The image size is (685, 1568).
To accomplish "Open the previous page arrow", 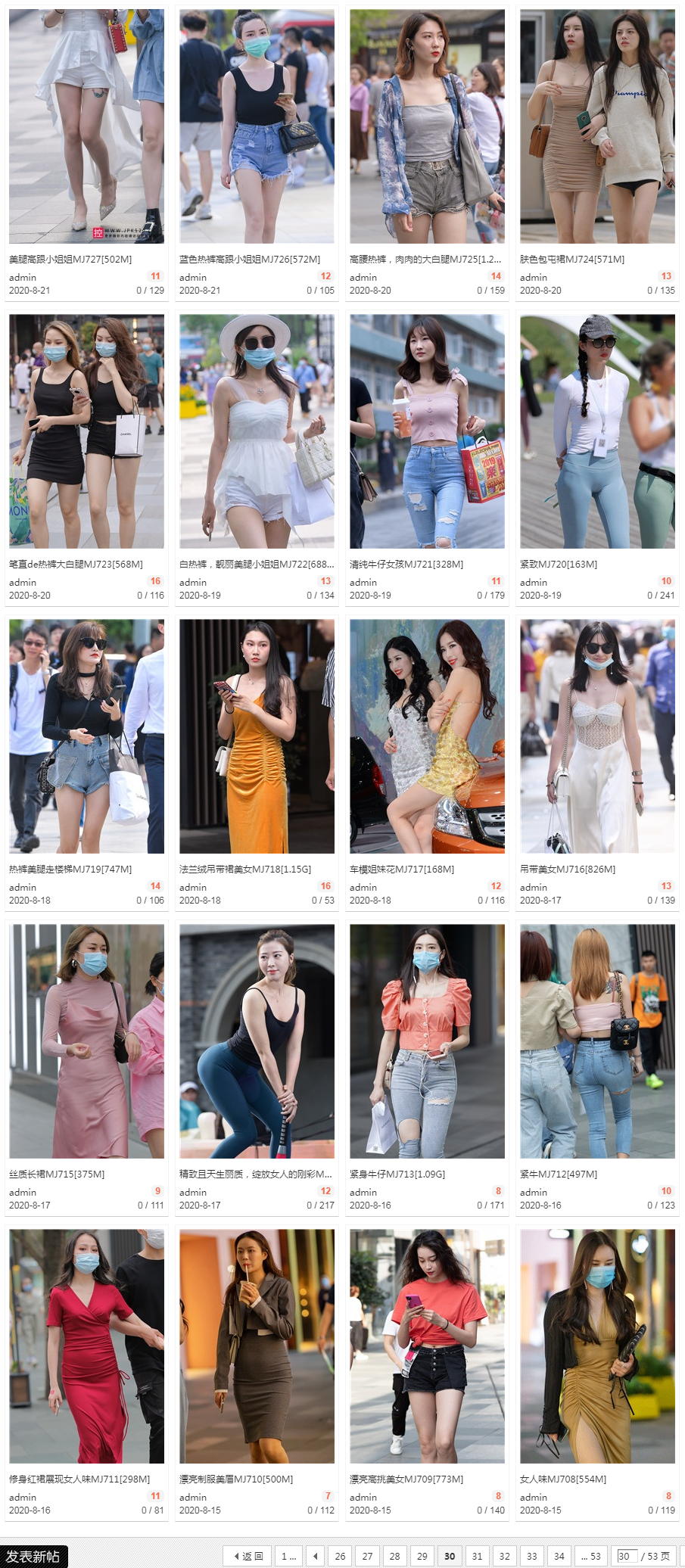I will pyautogui.click(x=315, y=1556).
